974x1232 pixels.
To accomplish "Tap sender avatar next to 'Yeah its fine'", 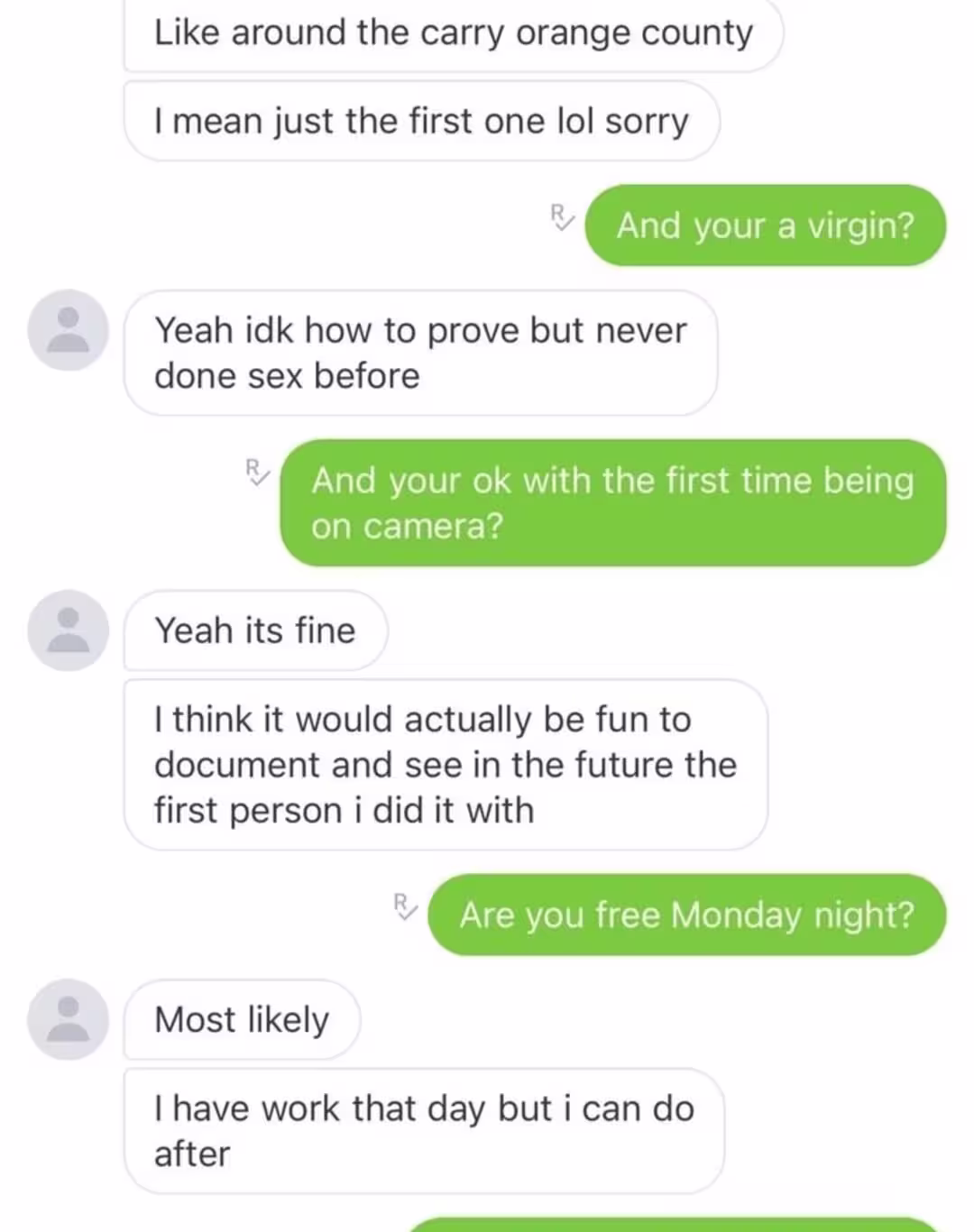I will click(69, 630).
